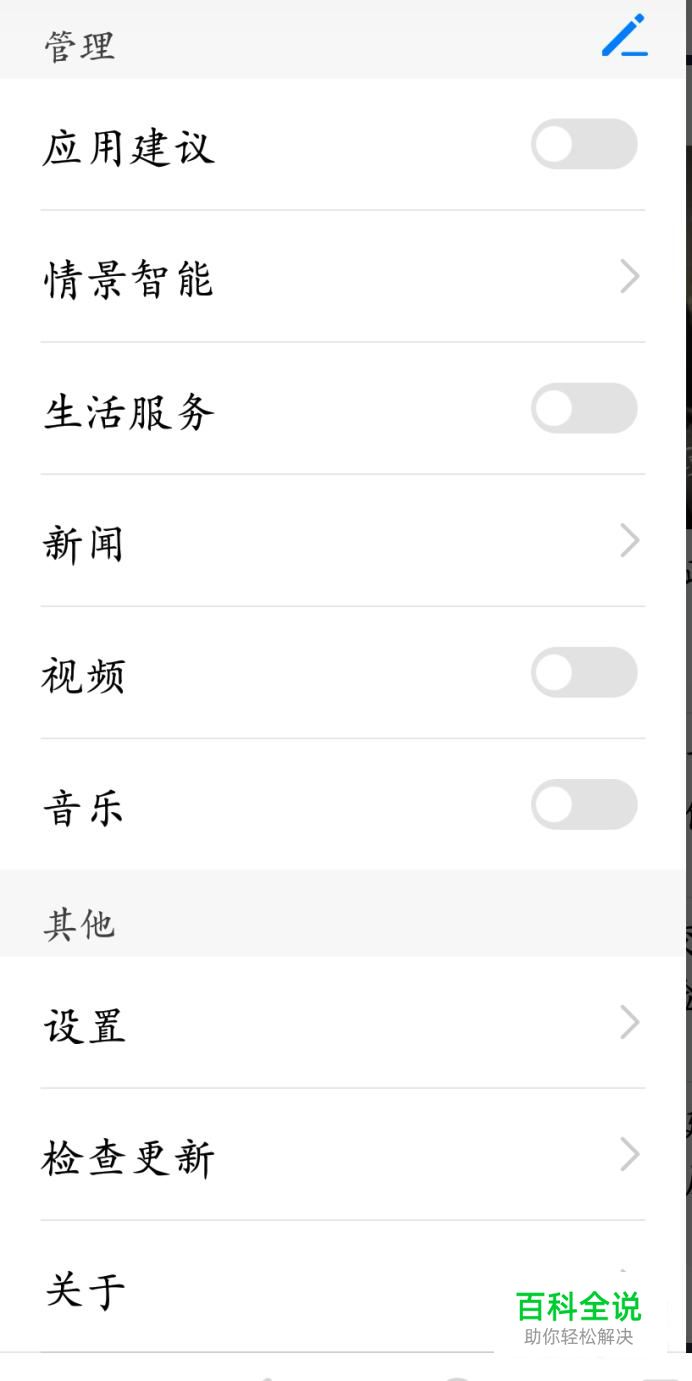Viewport: 692px width, 1381px height.
Task: Turn on the 生活服务 toggle
Action: [x=583, y=409]
